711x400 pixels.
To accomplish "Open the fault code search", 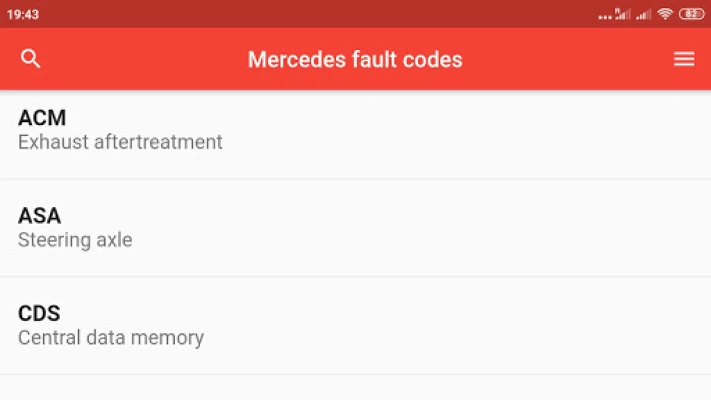I will pyautogui.click(x=31, y=59).
